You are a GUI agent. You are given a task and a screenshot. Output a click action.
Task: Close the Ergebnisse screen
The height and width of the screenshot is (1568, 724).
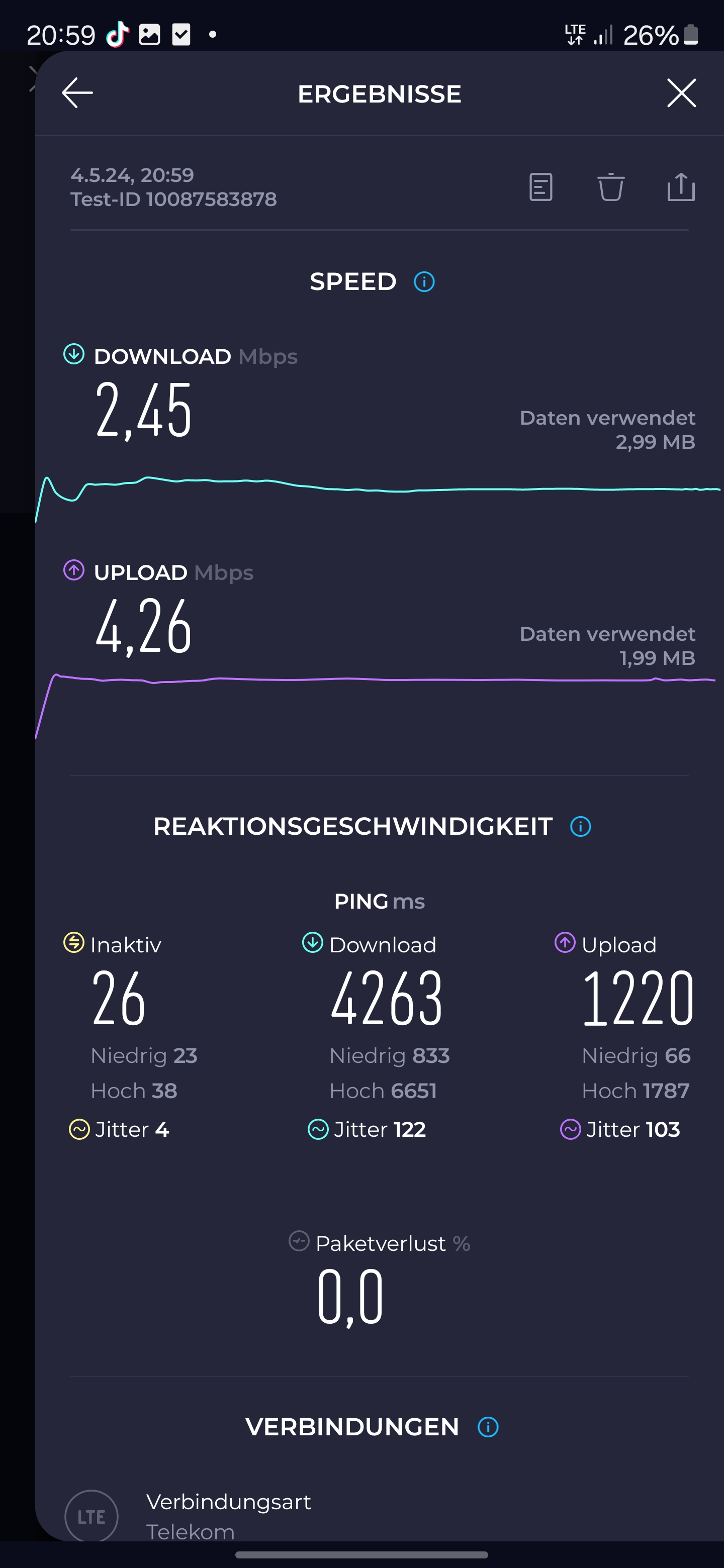point(681,93)
